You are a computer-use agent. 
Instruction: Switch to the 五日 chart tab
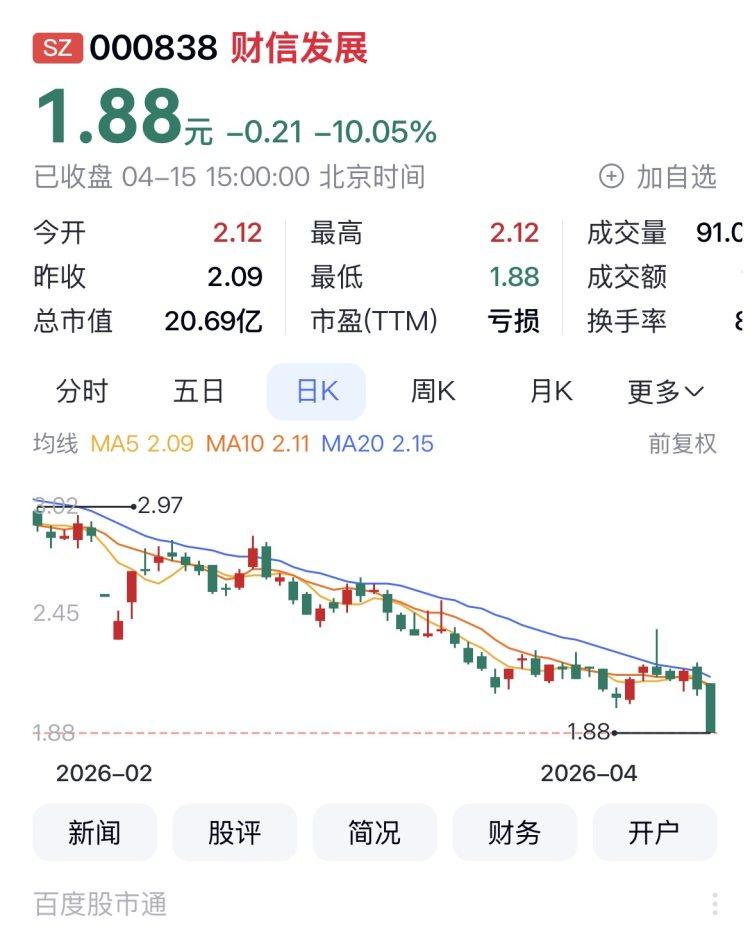click(x=199, y=391)
